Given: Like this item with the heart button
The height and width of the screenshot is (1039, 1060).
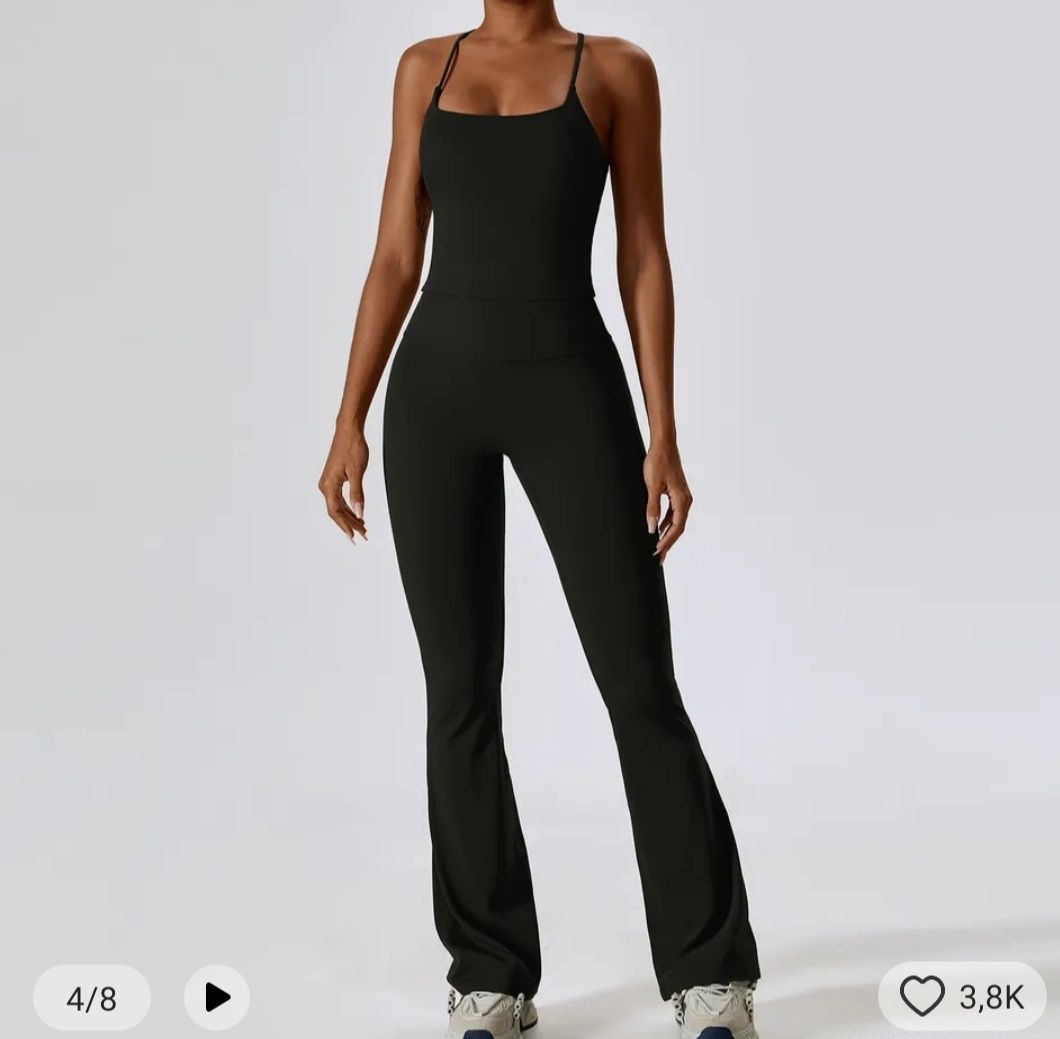Looking at the screenshot, I should coord(922,996).
